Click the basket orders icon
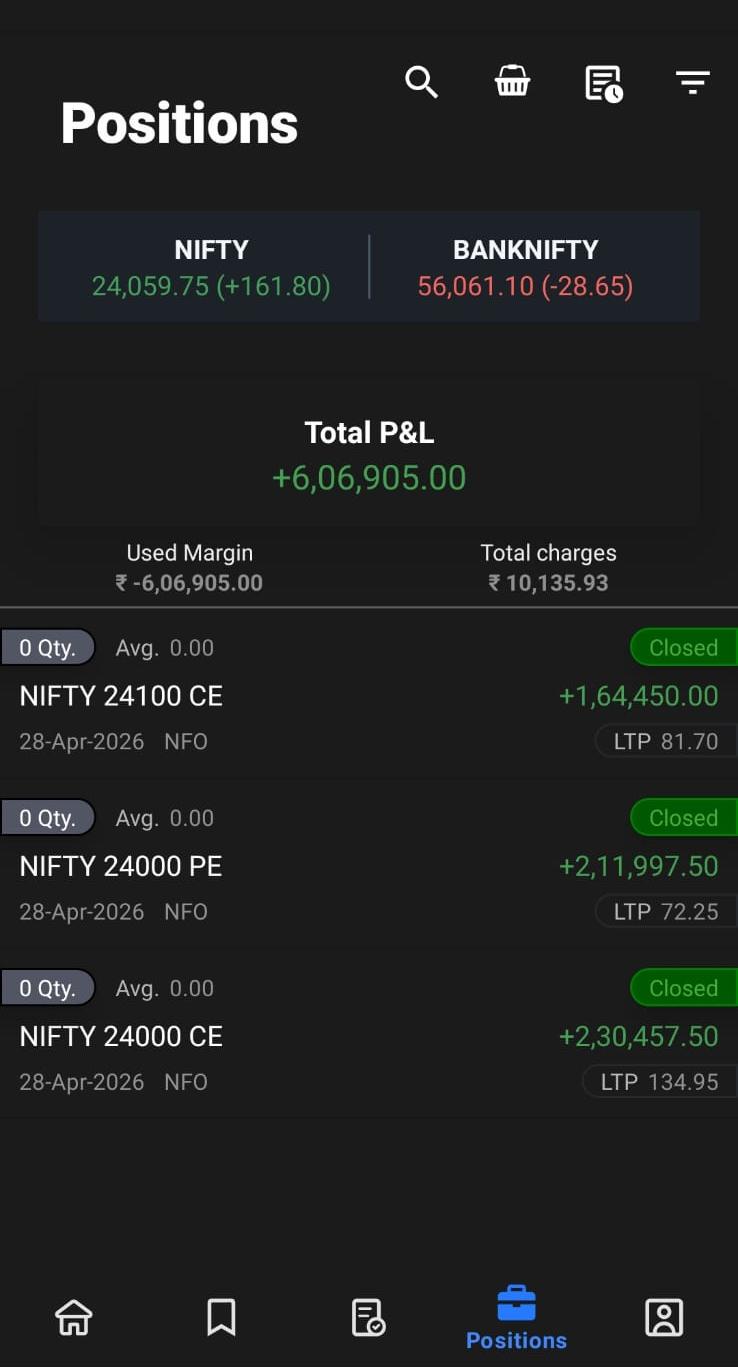738x1367 pixels. 512,82
